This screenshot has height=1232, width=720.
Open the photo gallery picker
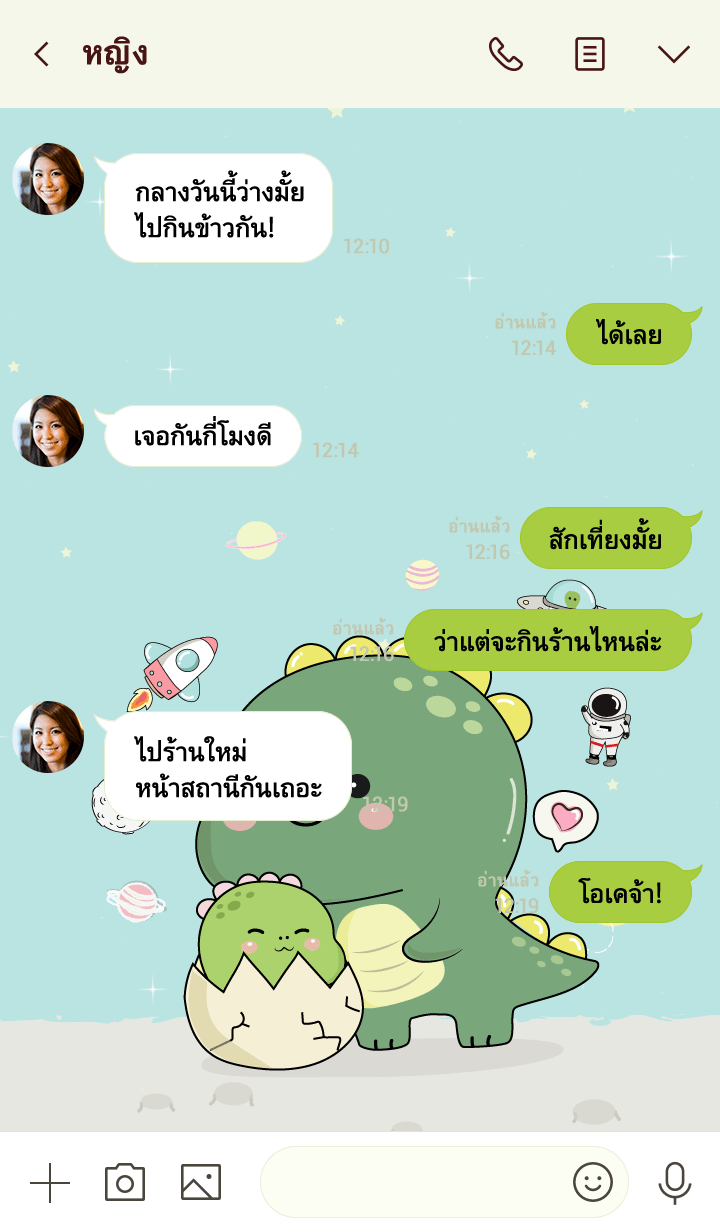(200, 1182)
